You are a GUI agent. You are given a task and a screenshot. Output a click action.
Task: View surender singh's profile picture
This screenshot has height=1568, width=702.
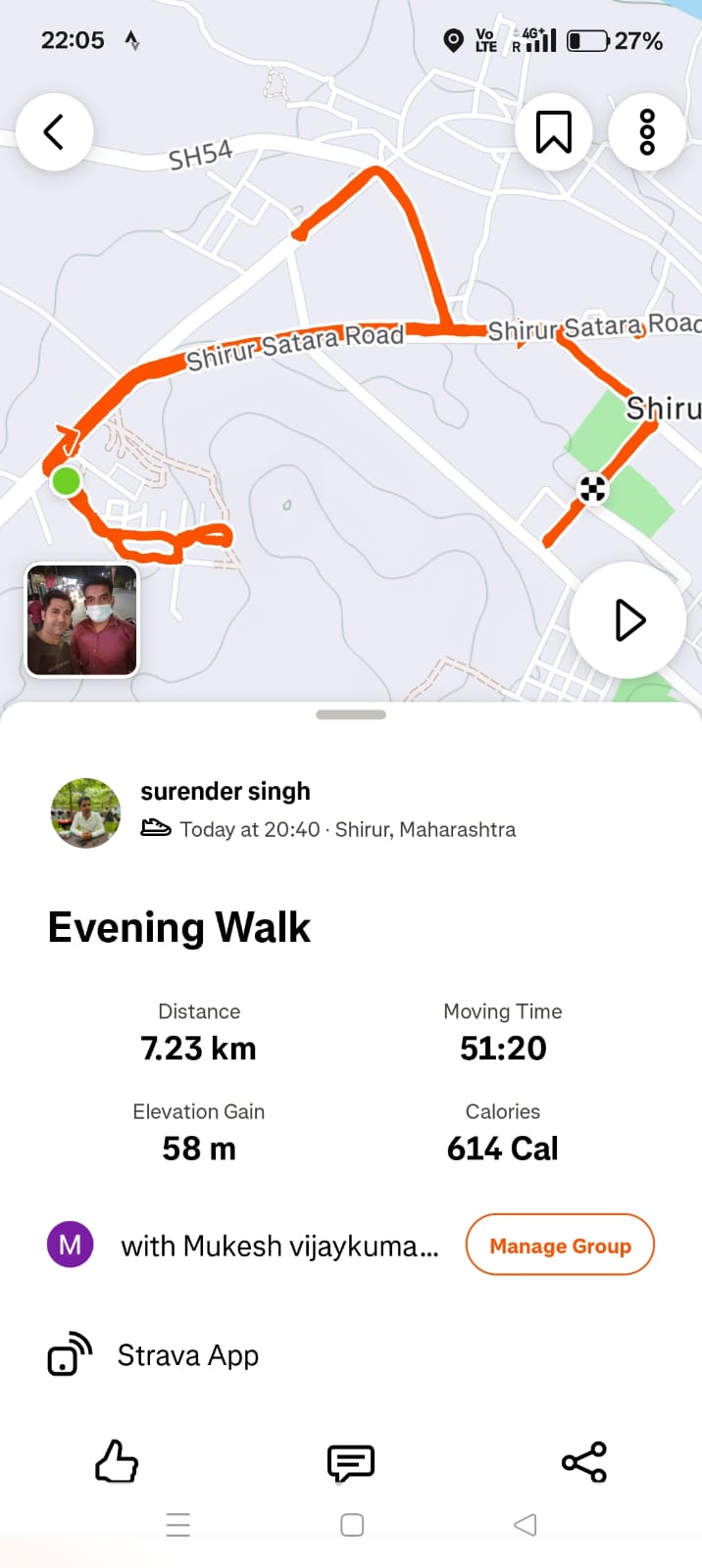pos(85,812)
